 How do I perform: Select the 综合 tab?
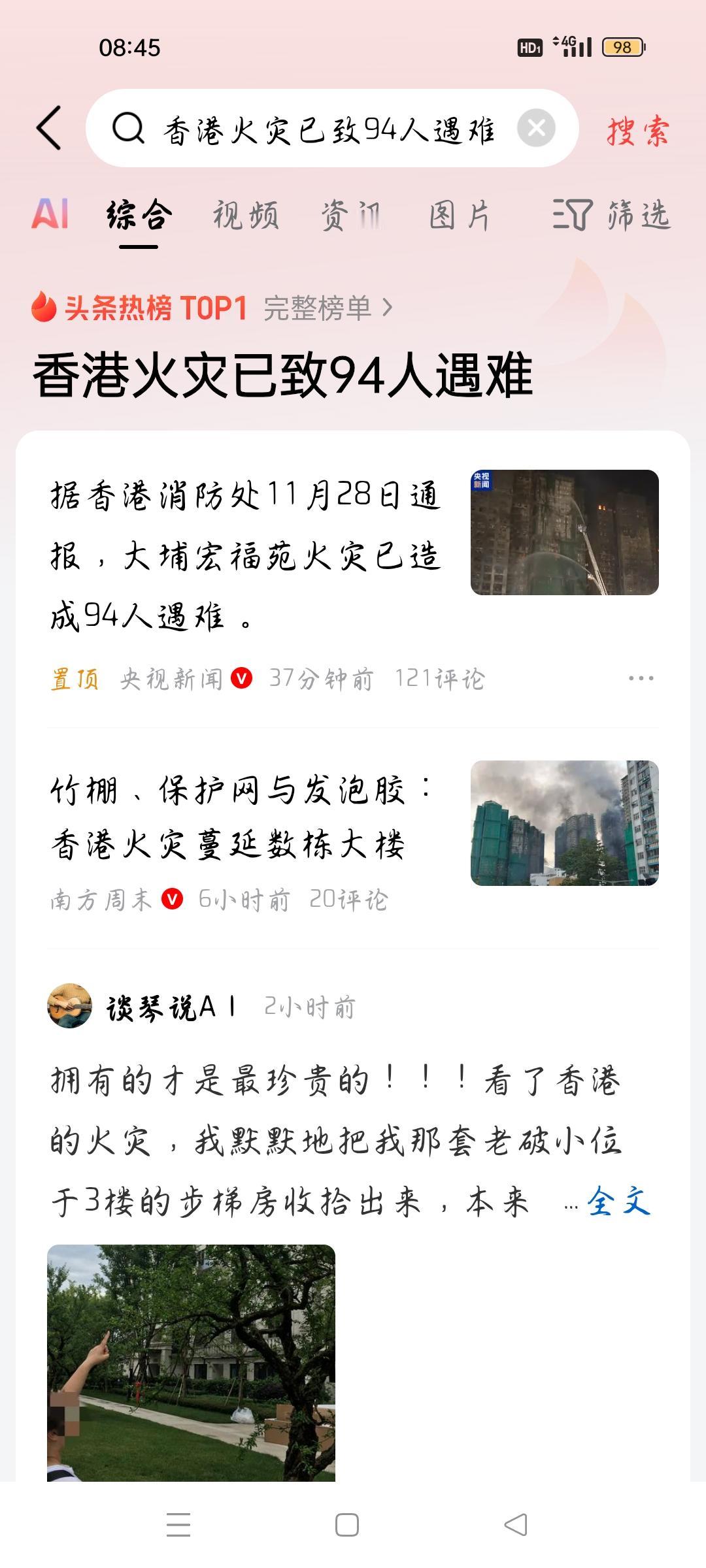tap(137, 216)
